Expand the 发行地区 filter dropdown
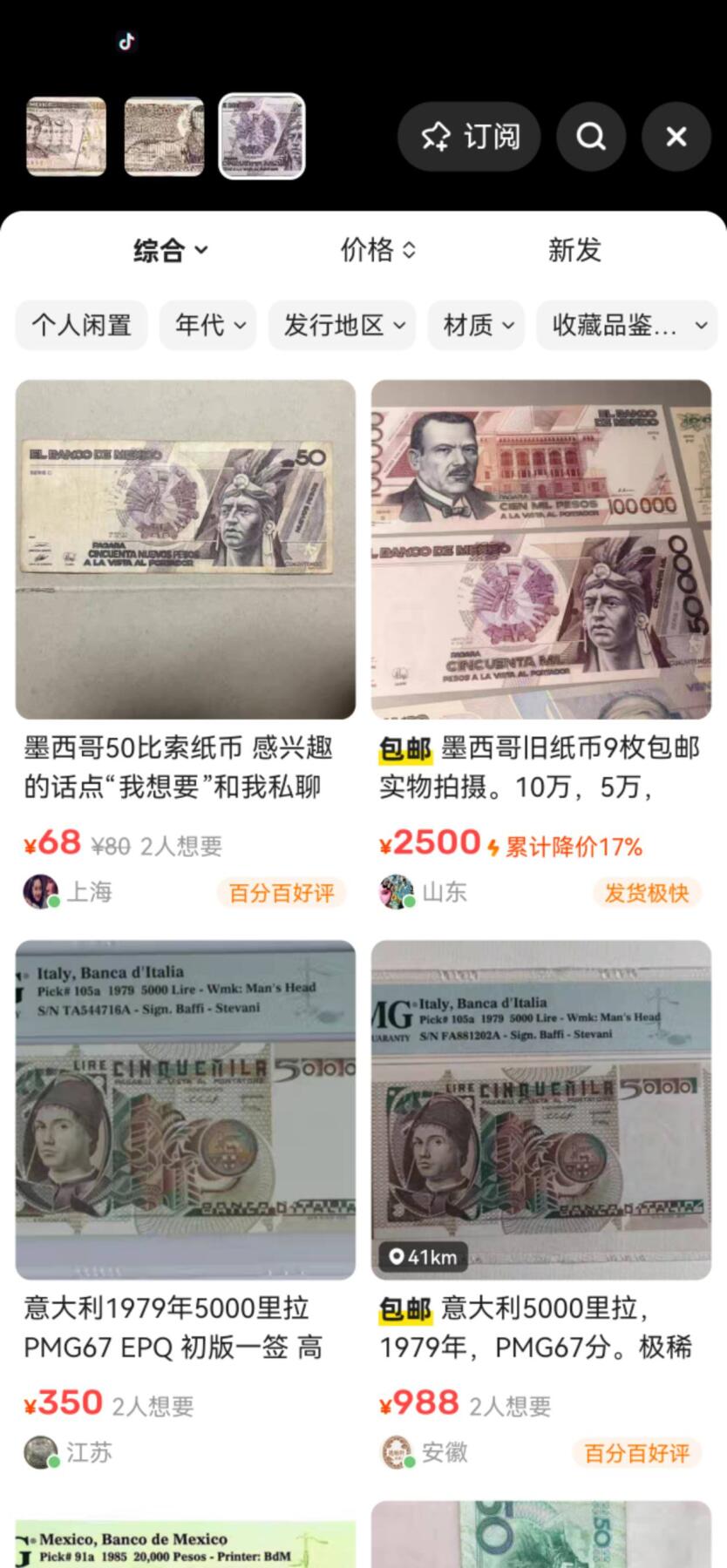Viewport: 727px width, 1568px height. [343, 325]
